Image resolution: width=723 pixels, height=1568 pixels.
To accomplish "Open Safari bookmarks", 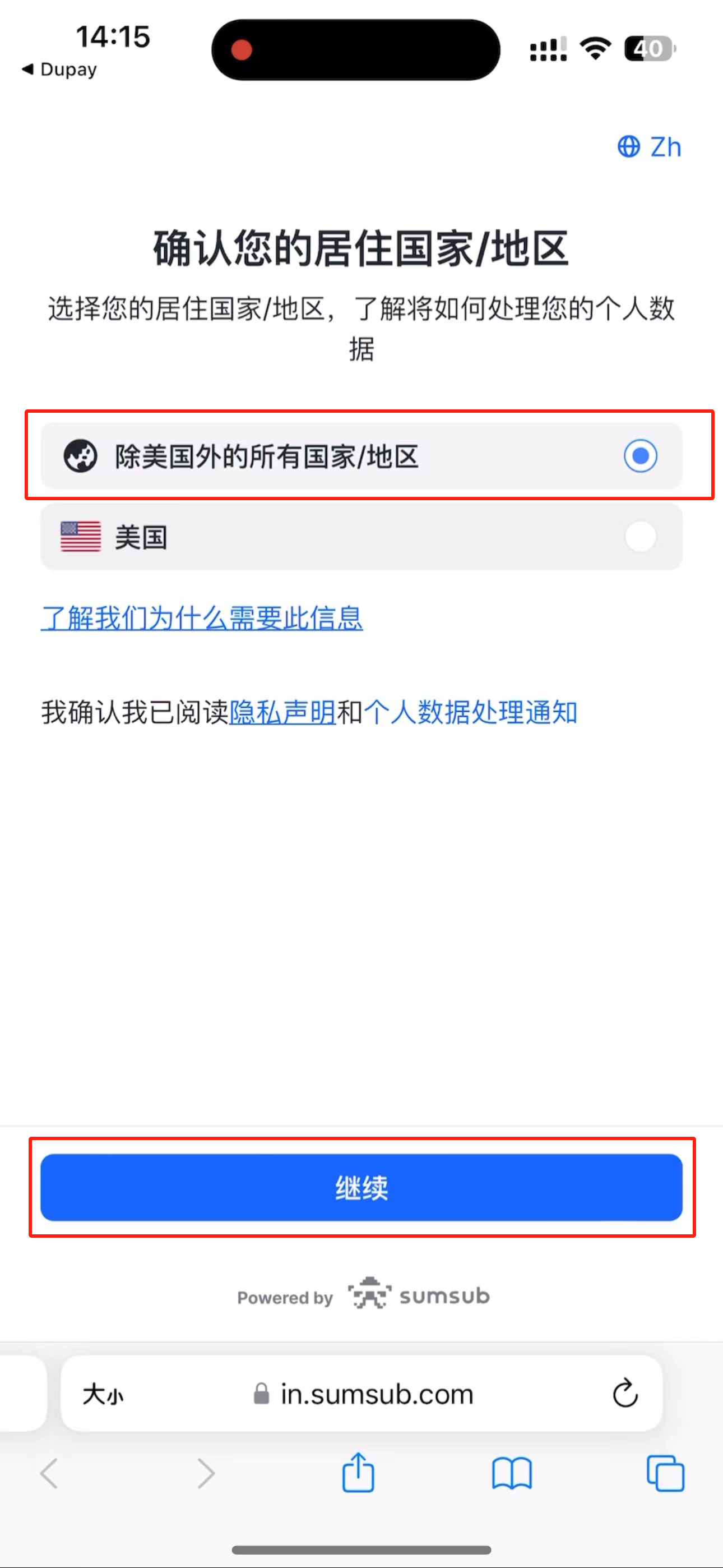I will 512,1473.
